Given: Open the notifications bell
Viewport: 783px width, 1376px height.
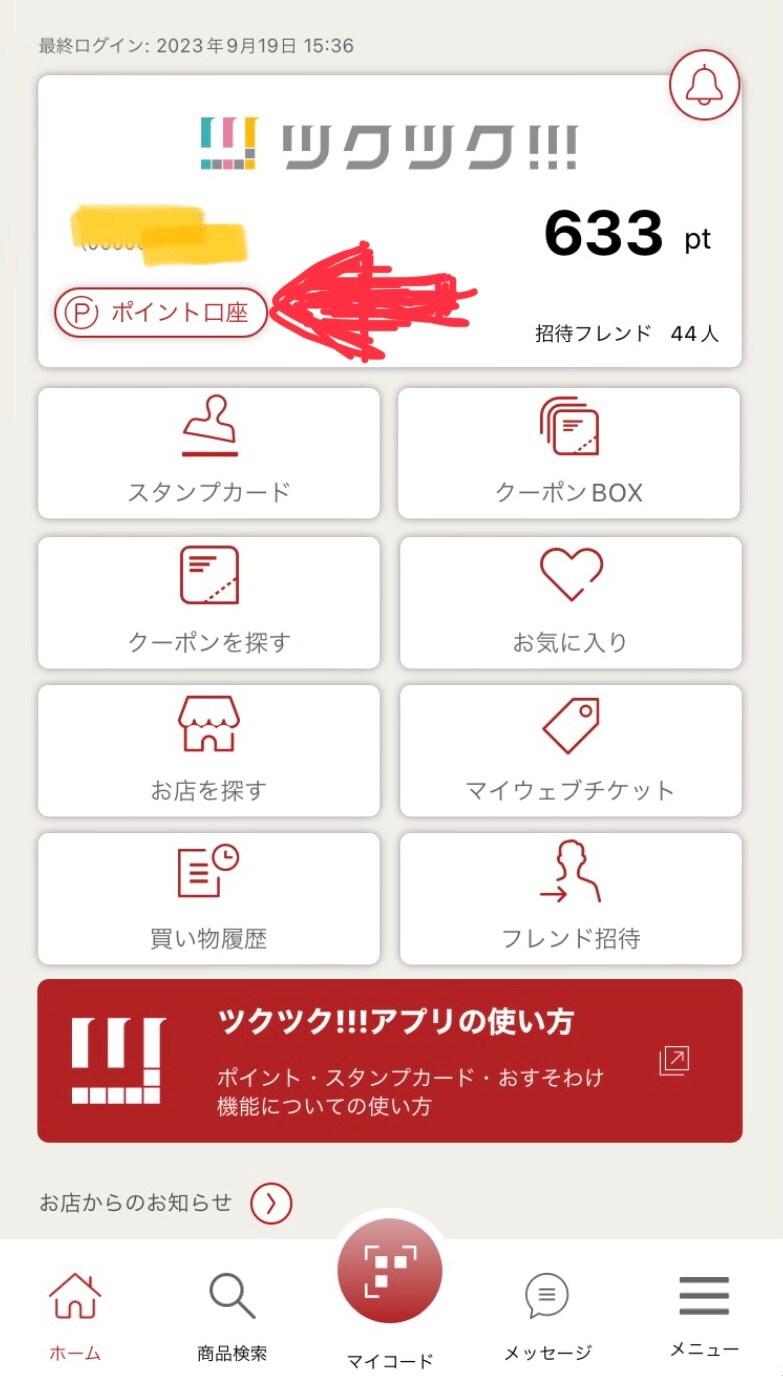Looking at the screenshot, I should click(x=704, y=85).
